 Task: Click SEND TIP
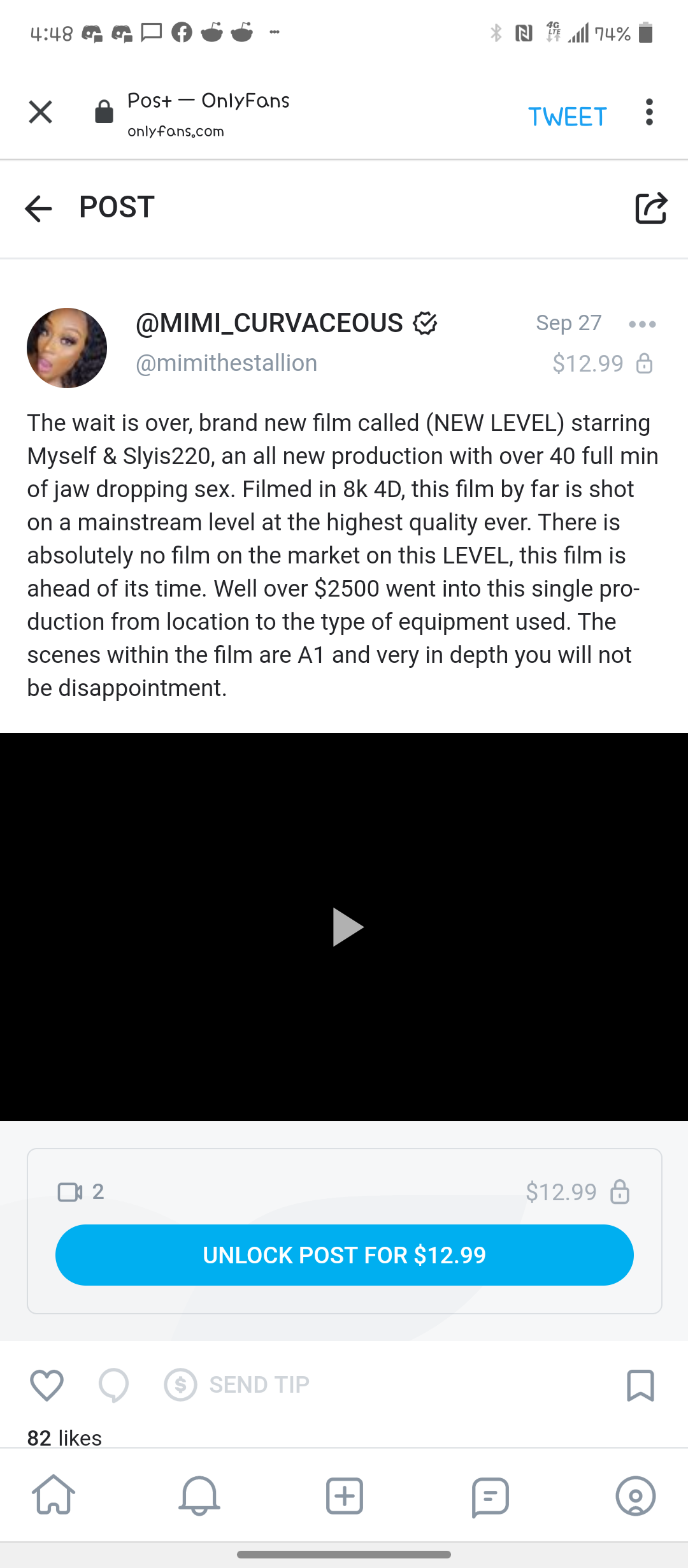tap(237, 1384)
